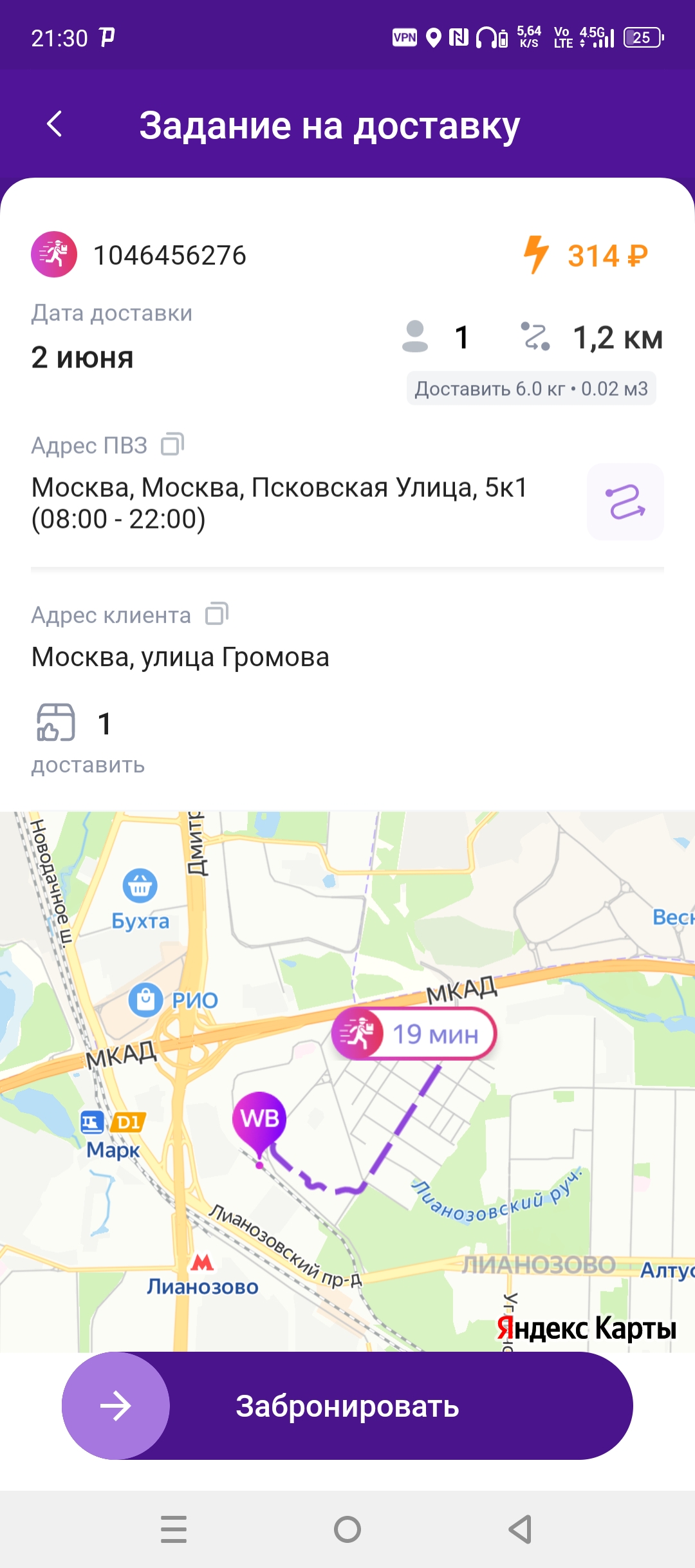Open the system recent apps menu
Screen dimensions: 695x1568
tap(174, 1529)
